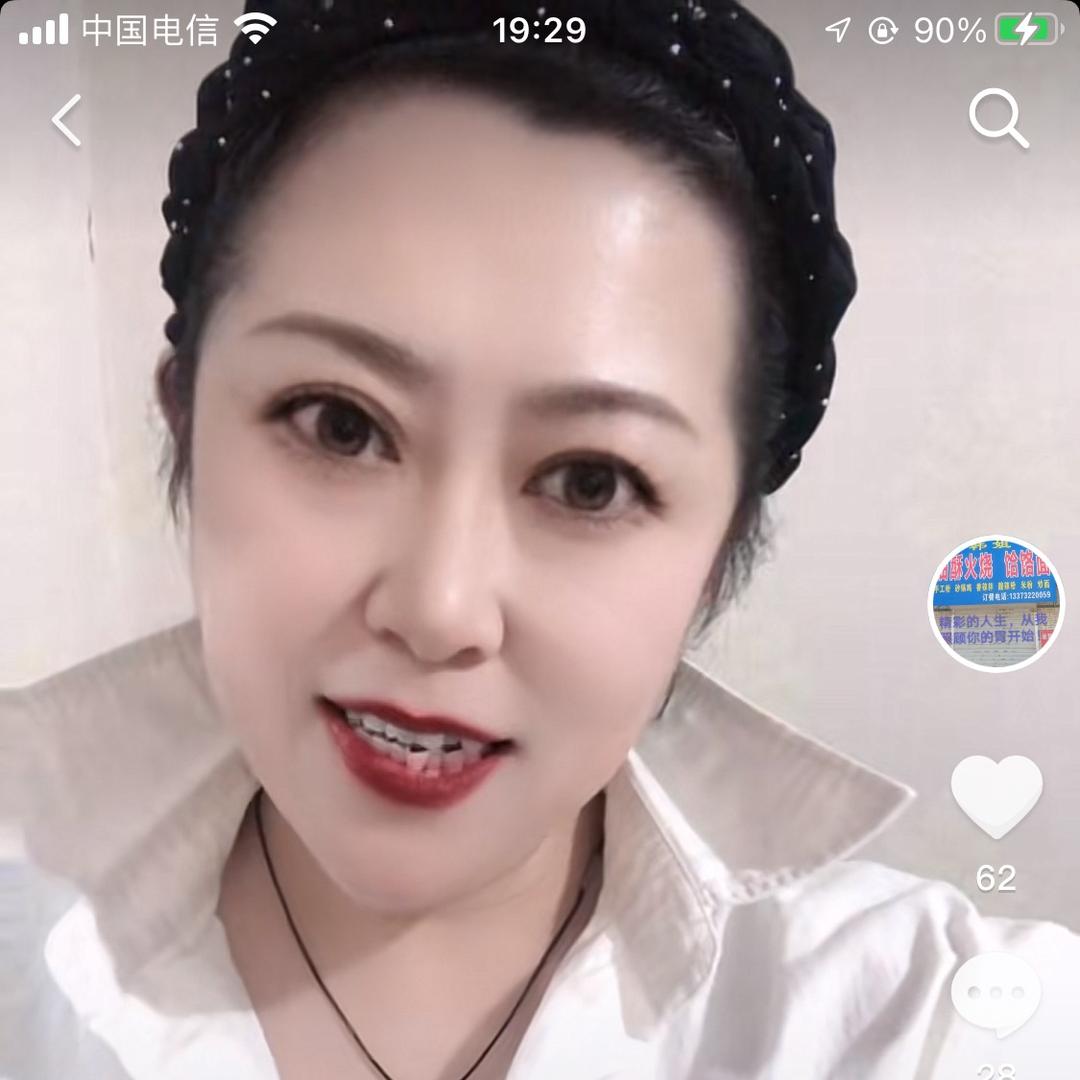The height and width of the screenshot is (1080, 1080).
Task: Open comments via the speech bubble
Action: click(x=996, y=995)
